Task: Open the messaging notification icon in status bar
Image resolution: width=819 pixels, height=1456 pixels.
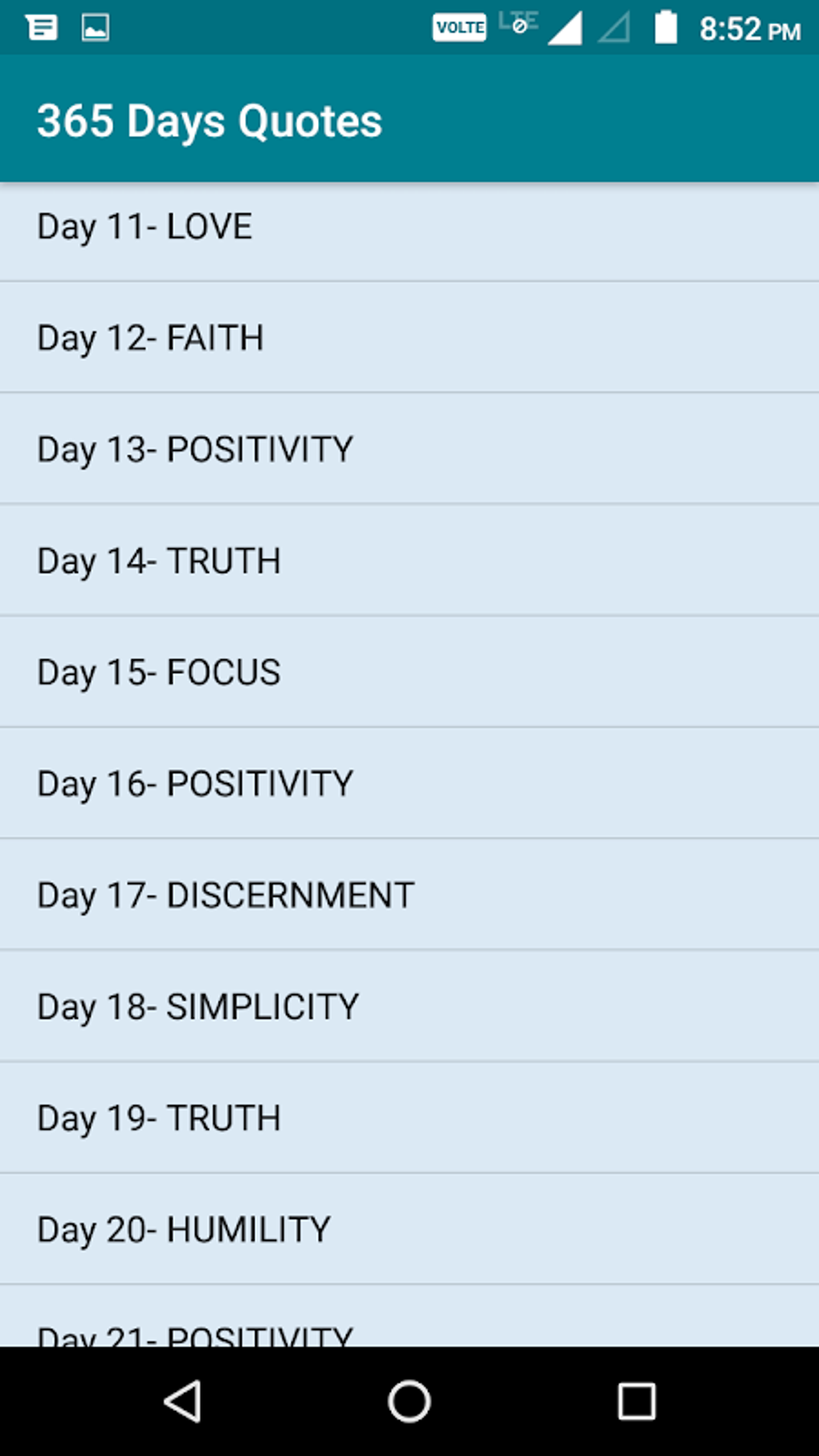Action: [42, 27]
